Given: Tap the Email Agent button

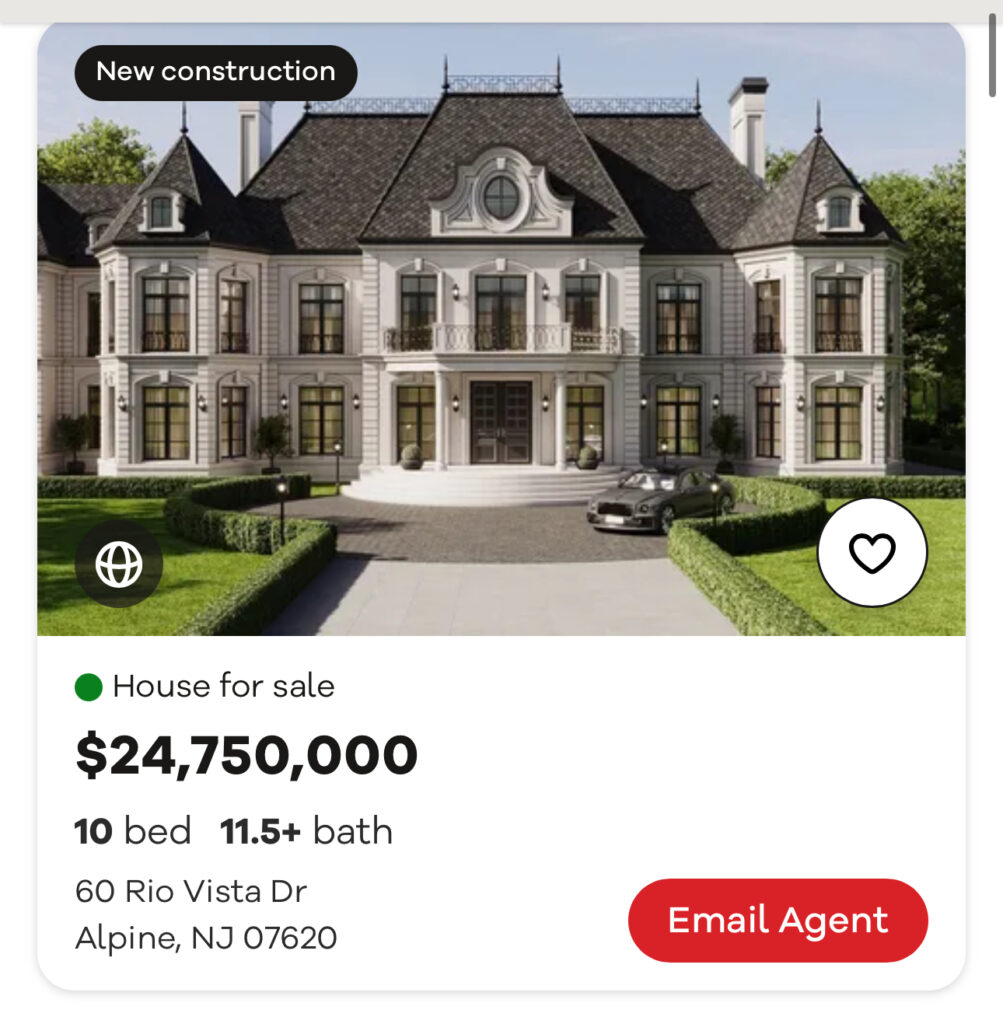Looking at the screenshot, I should click(x=777, y=920).
